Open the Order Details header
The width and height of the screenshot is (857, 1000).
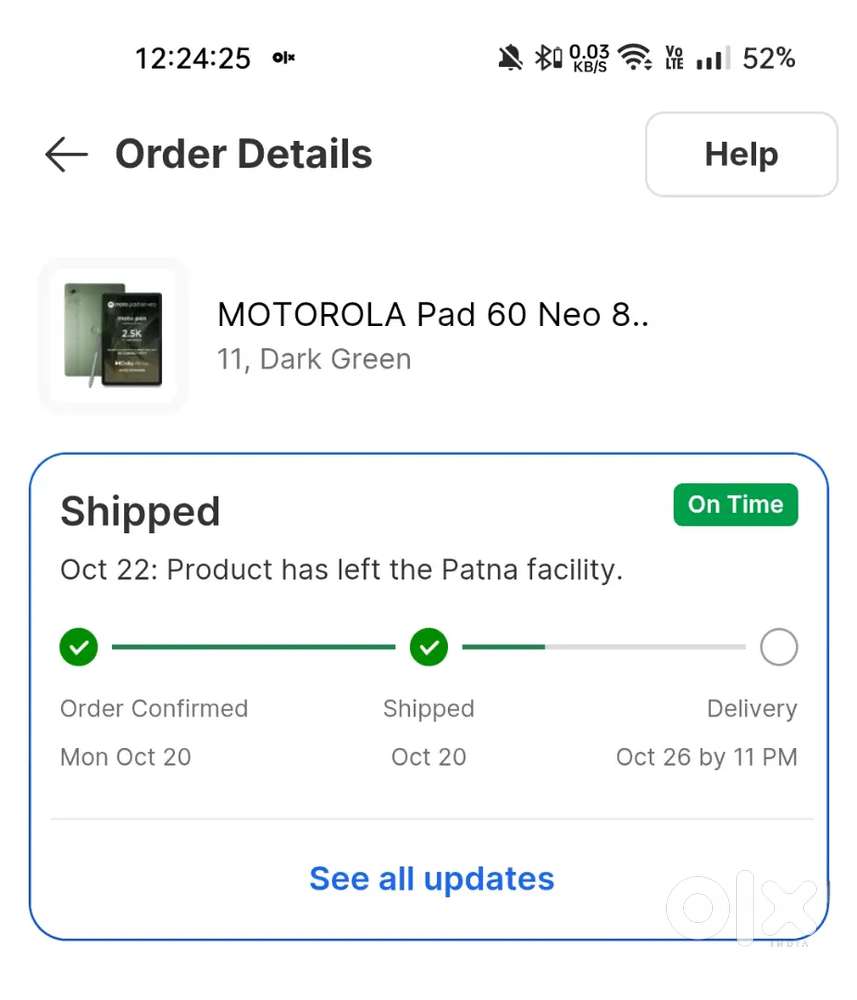coord(243,154)
